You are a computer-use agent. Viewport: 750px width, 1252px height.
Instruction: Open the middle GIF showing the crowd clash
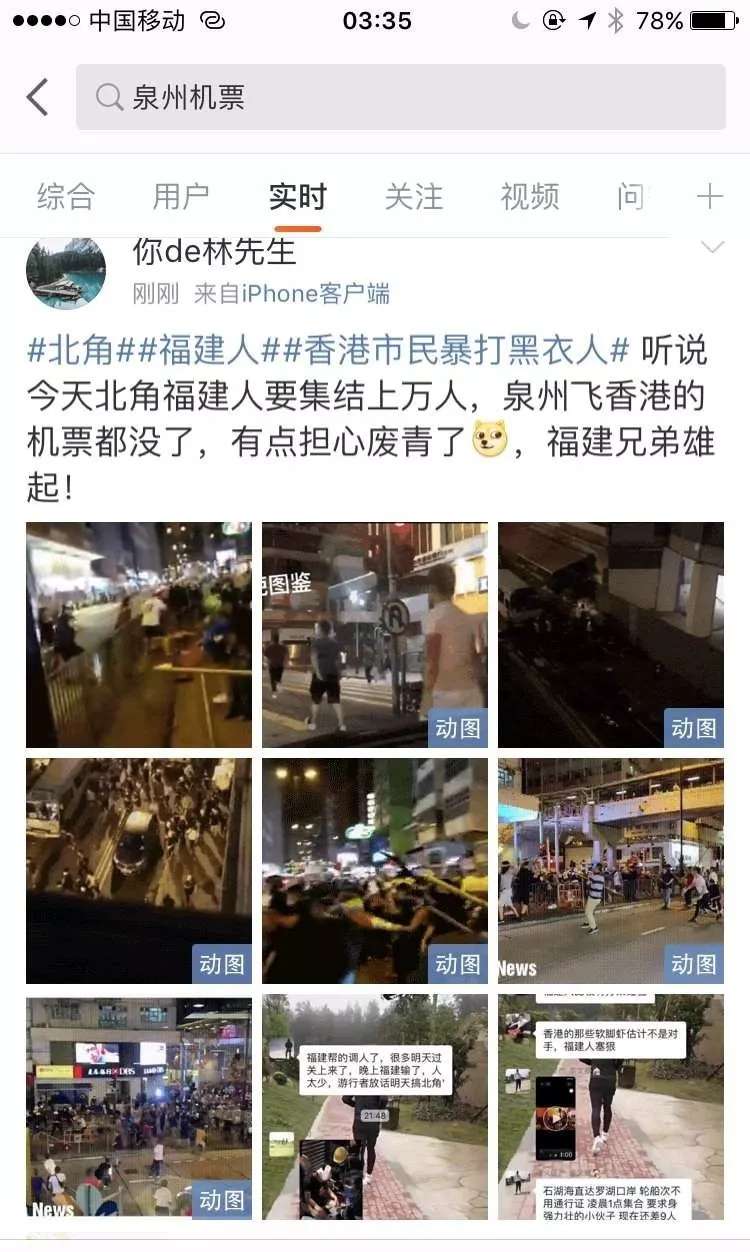pos(375,871)
